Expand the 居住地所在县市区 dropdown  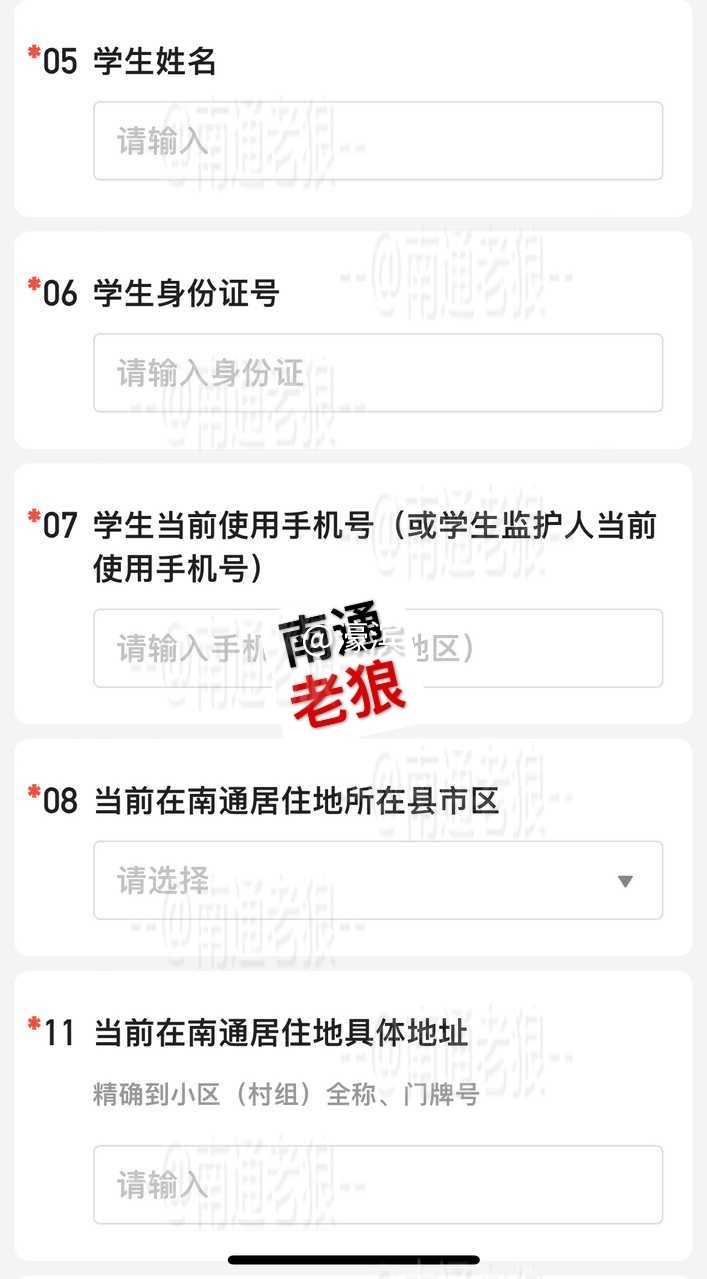pos(377,880)
